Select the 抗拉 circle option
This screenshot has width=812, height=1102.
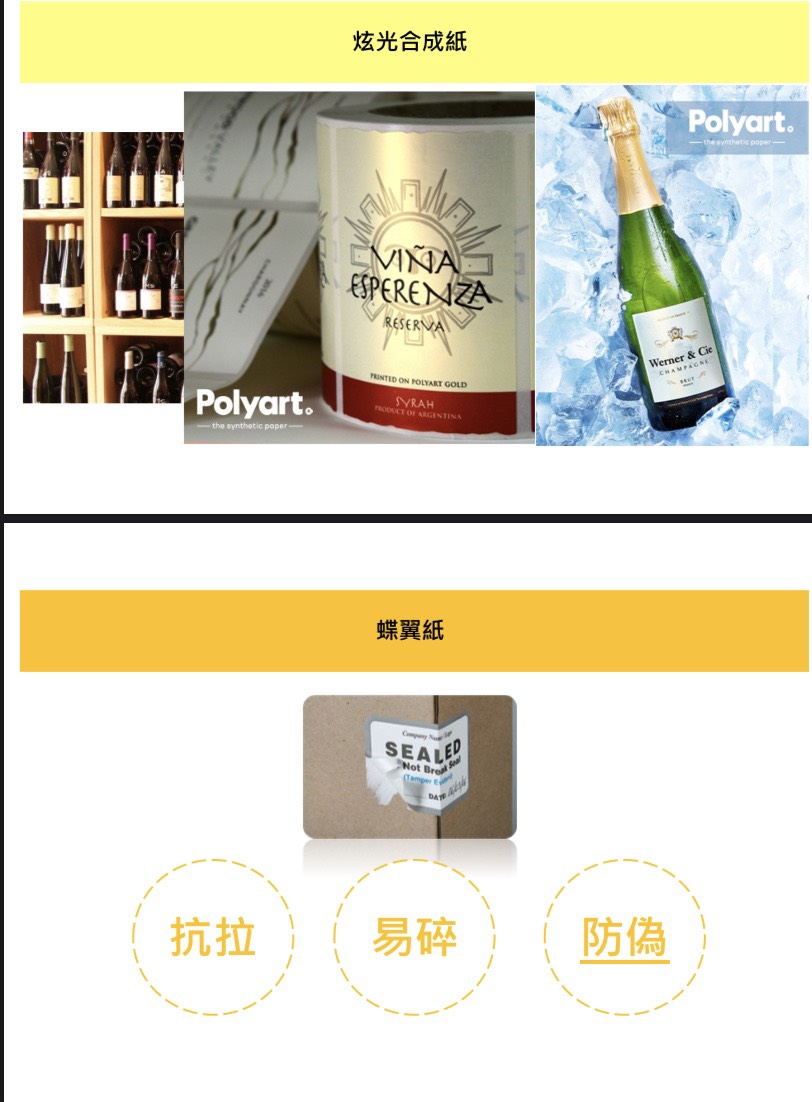(213, 937)
